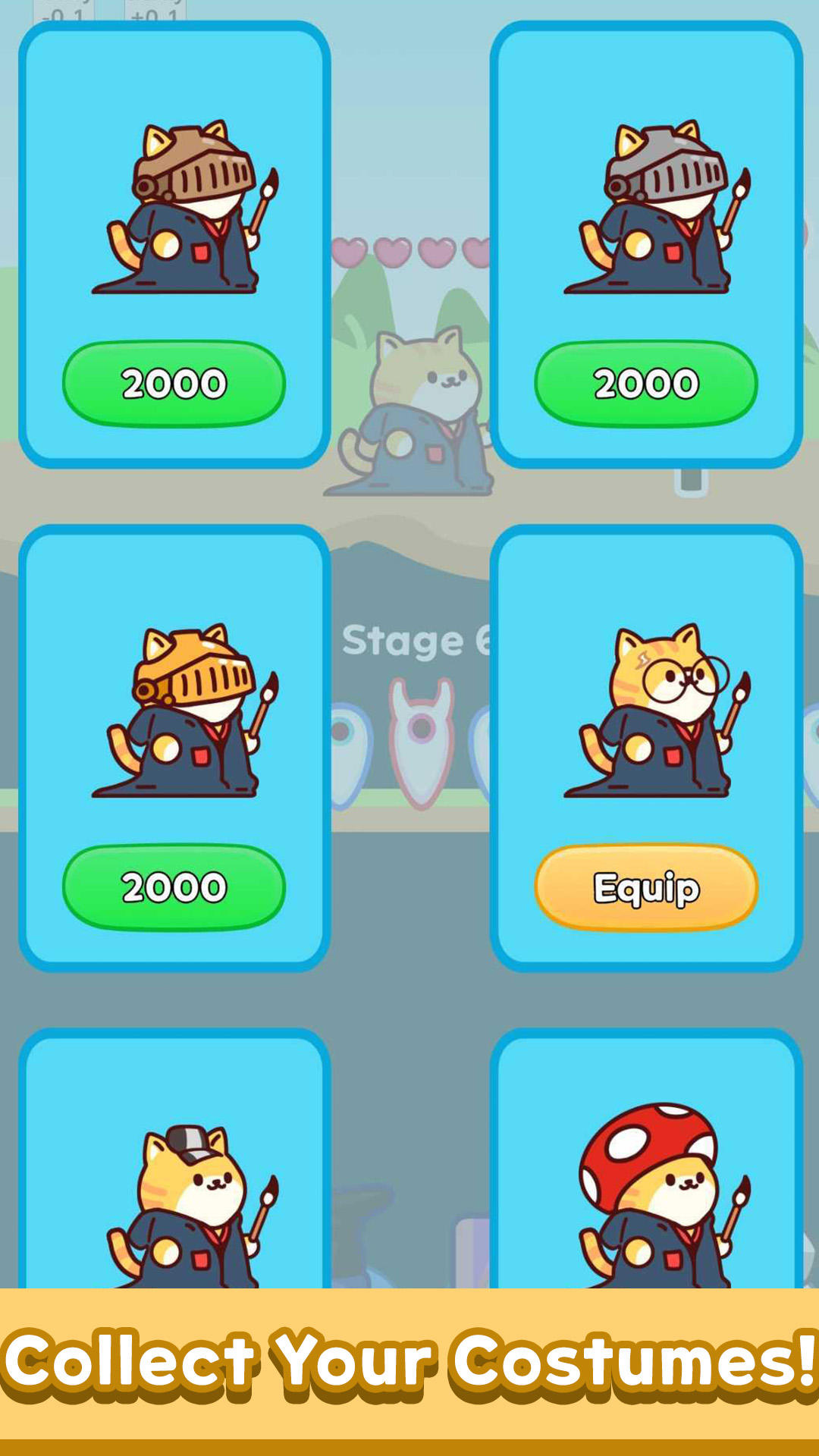This screenshot has height=1456, width=819.
Task: Buy the gold knight costume for 2000
Action: [x=175, y=886]
